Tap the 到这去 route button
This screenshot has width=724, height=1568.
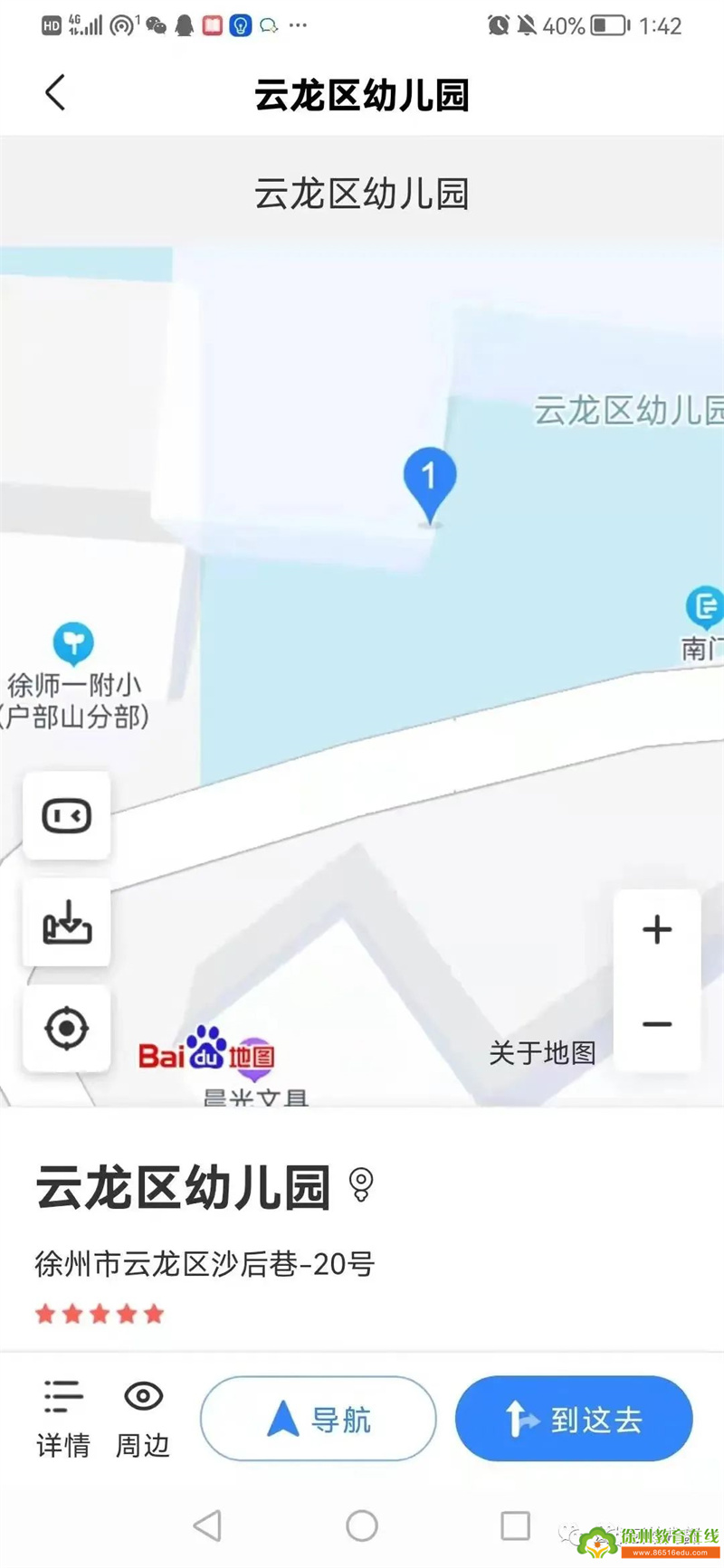click(x=574, y=1419)
